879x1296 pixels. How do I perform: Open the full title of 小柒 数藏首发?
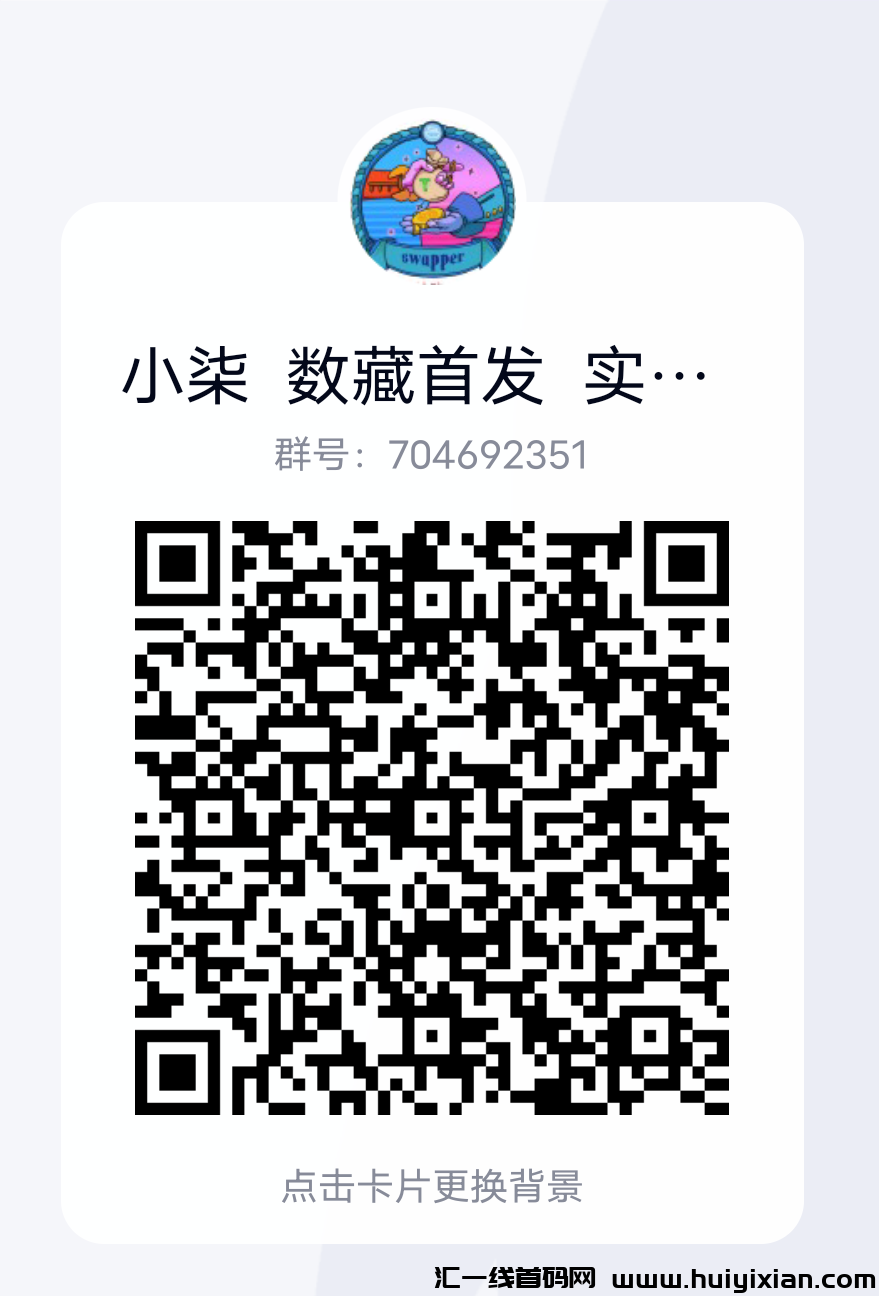coord(415,377)
